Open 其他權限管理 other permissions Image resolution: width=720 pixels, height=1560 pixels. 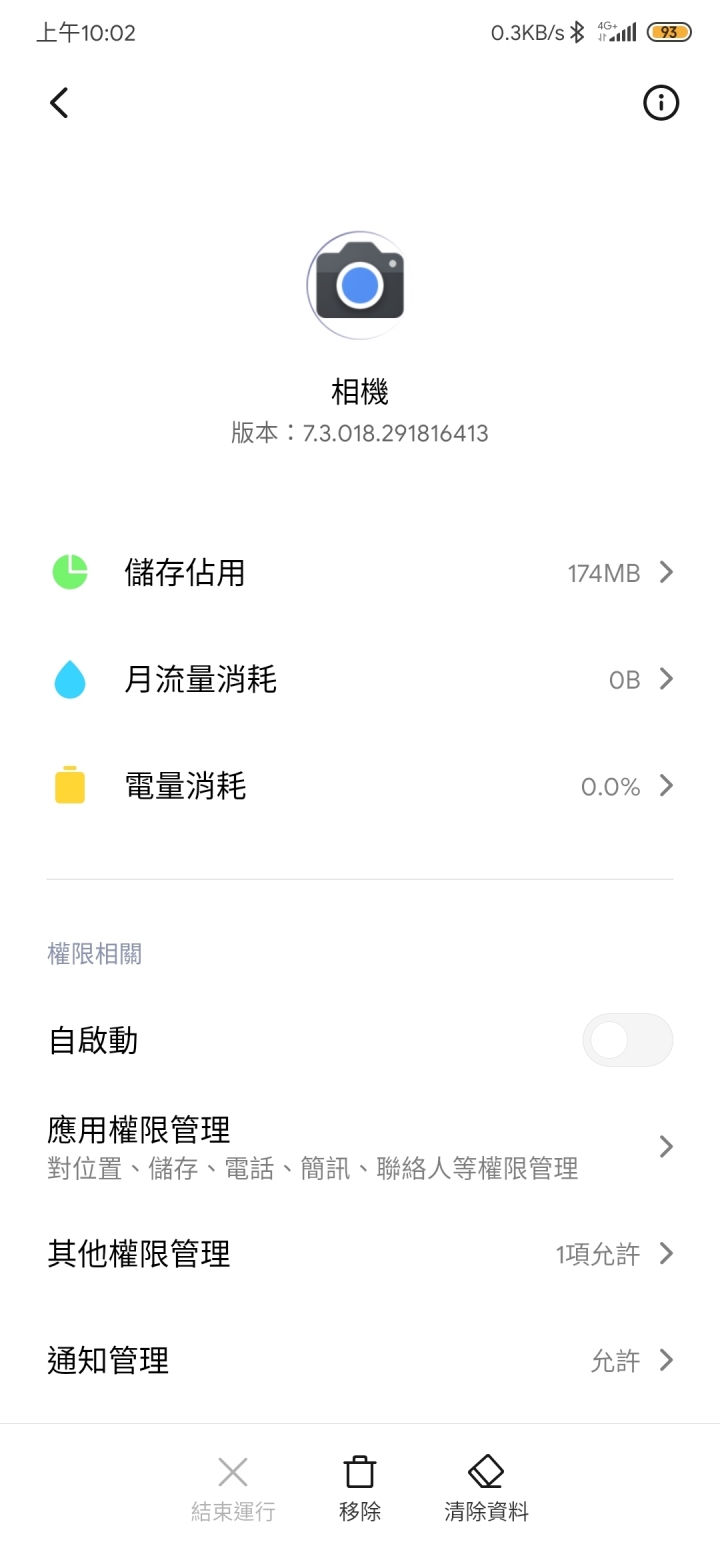click(x=360, y=1253)
